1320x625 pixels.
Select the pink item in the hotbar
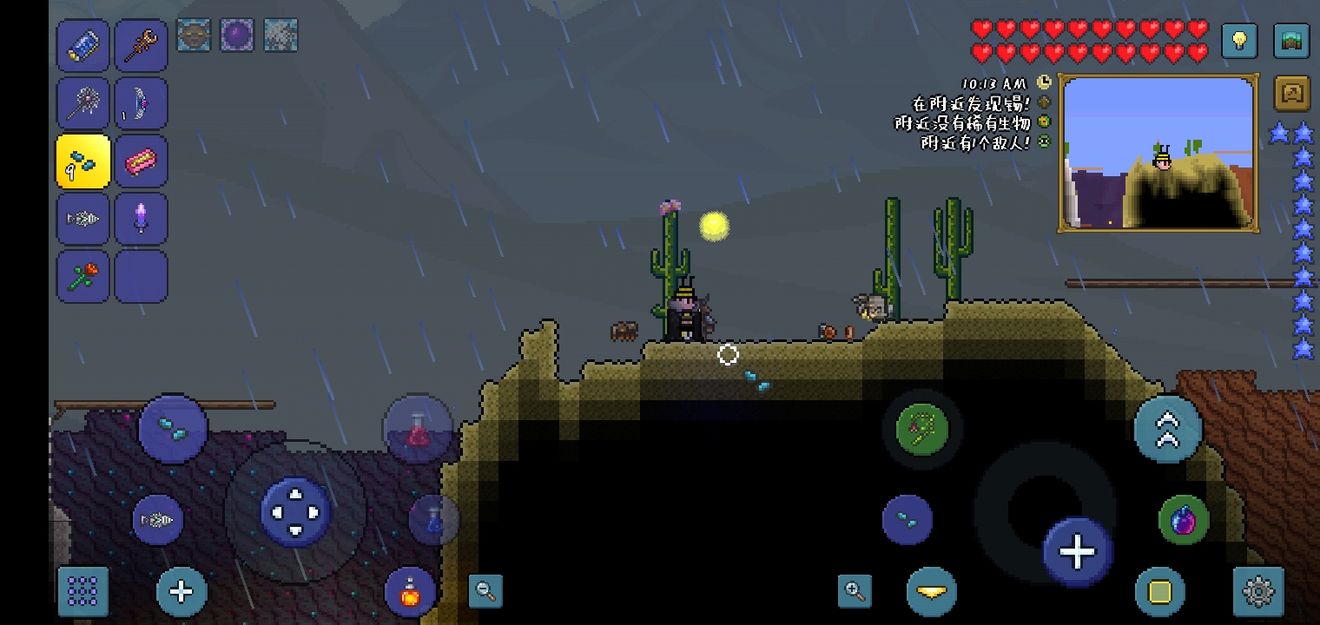tap(141, 162)
